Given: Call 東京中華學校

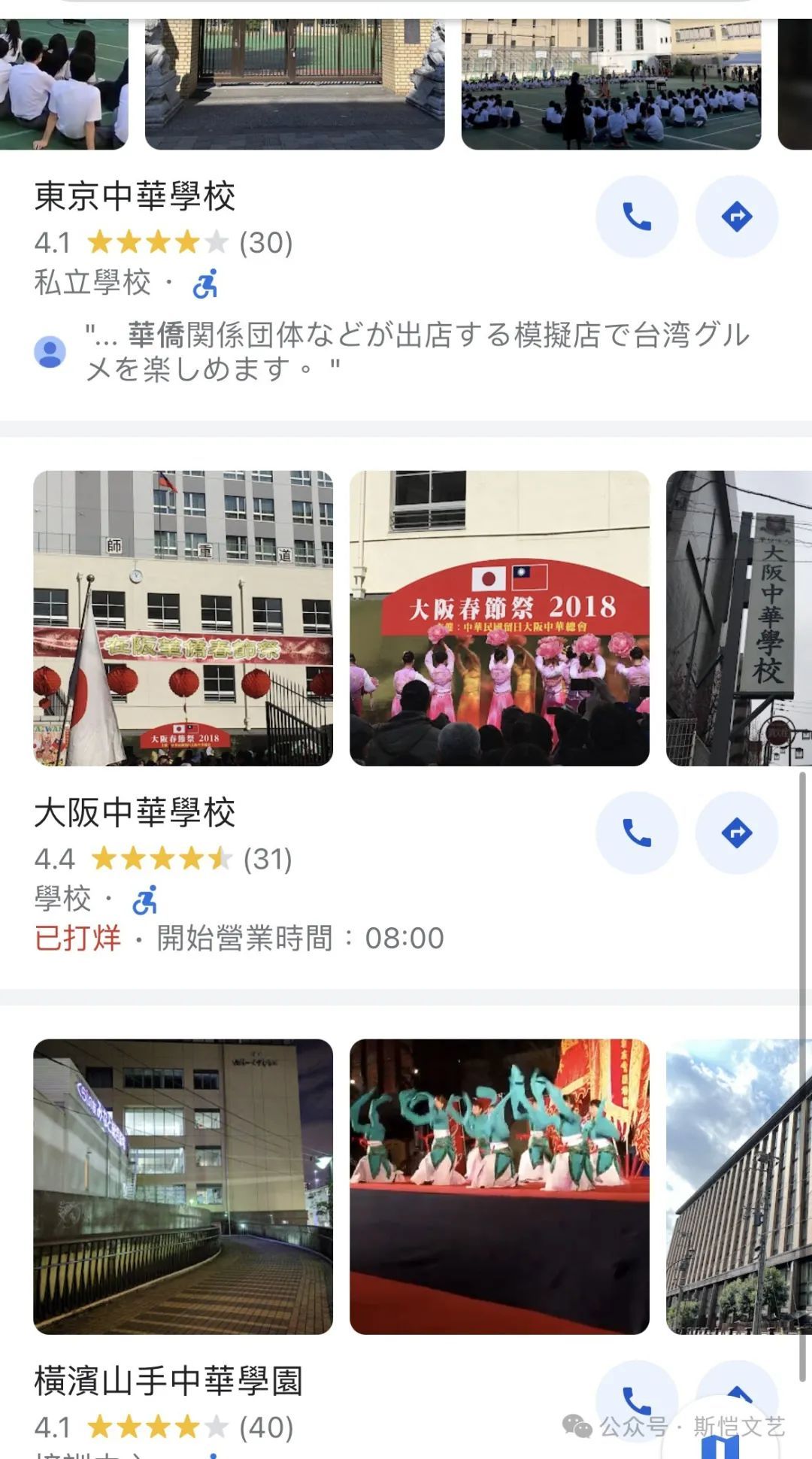Looking at the screenshot, I should (637, 217).
